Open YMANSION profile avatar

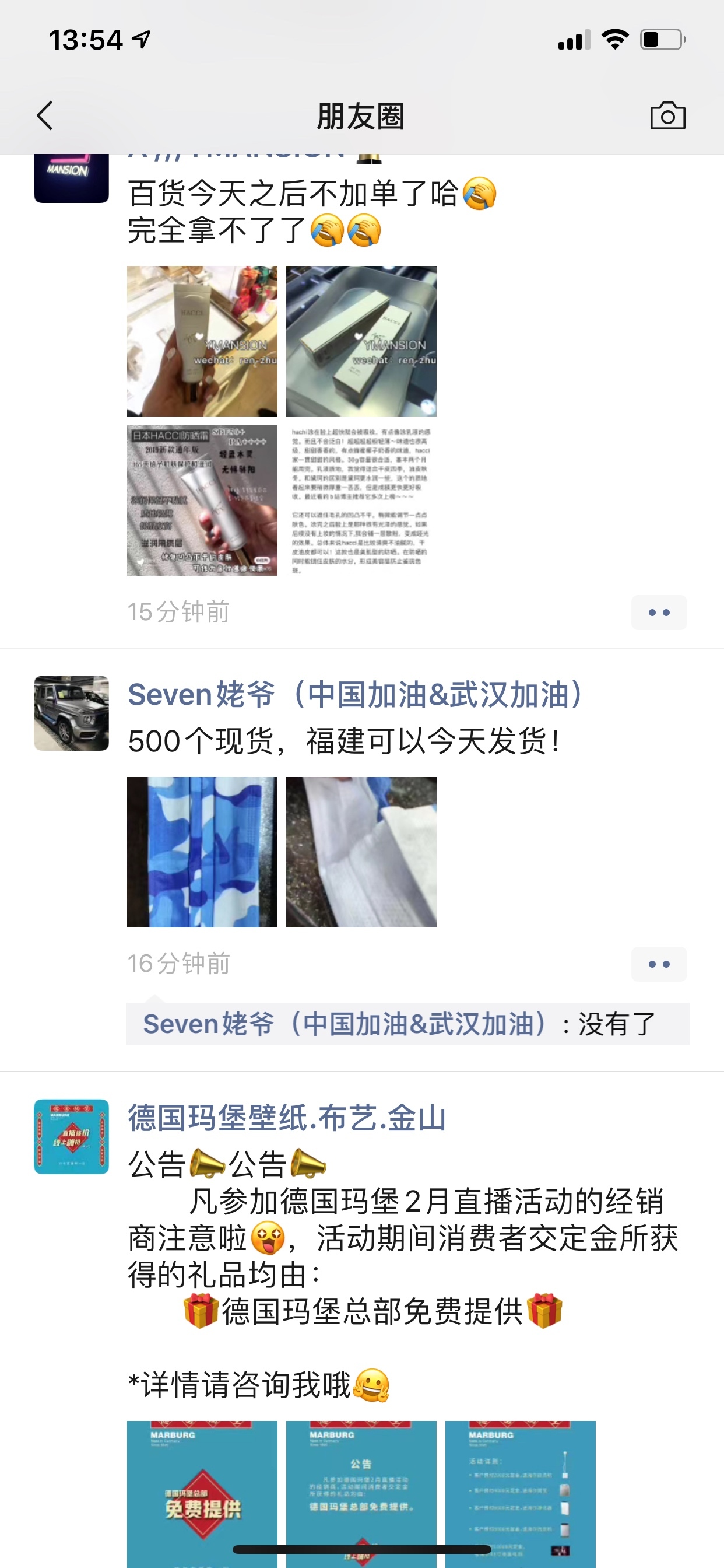pyautogui.click(x=71, y=178)
